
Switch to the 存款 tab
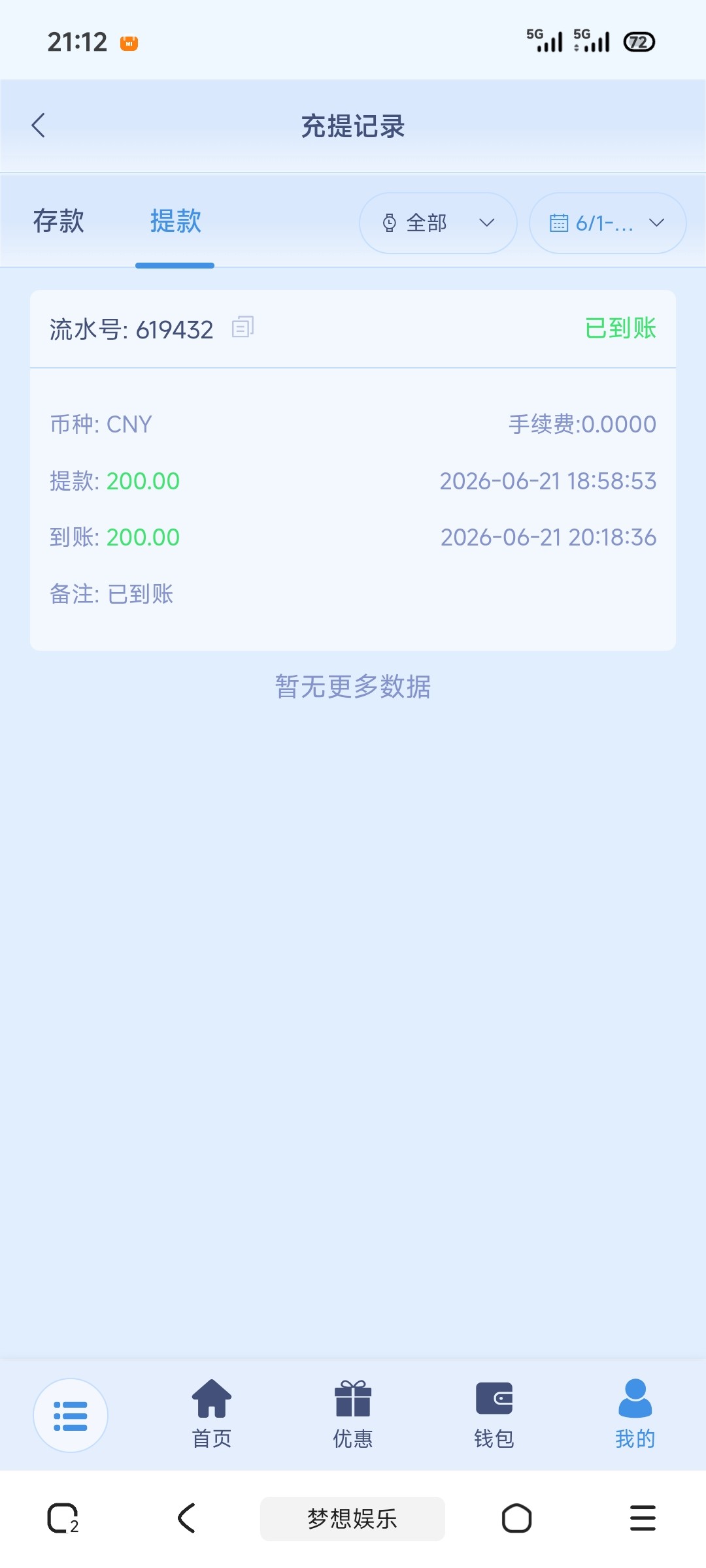[x=59, y=221]
